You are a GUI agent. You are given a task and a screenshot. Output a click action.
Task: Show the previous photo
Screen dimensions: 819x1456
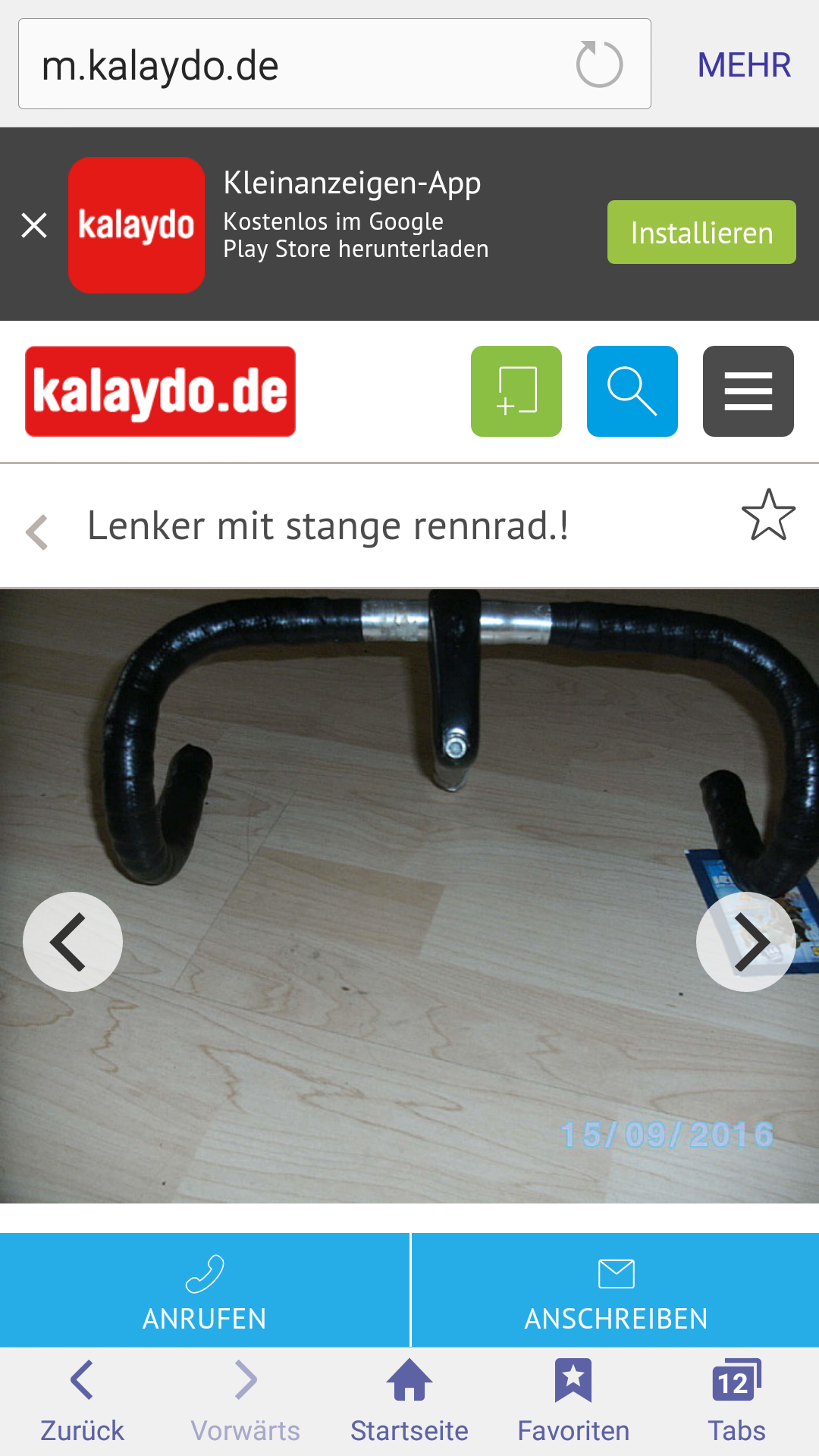pos(73,942)
